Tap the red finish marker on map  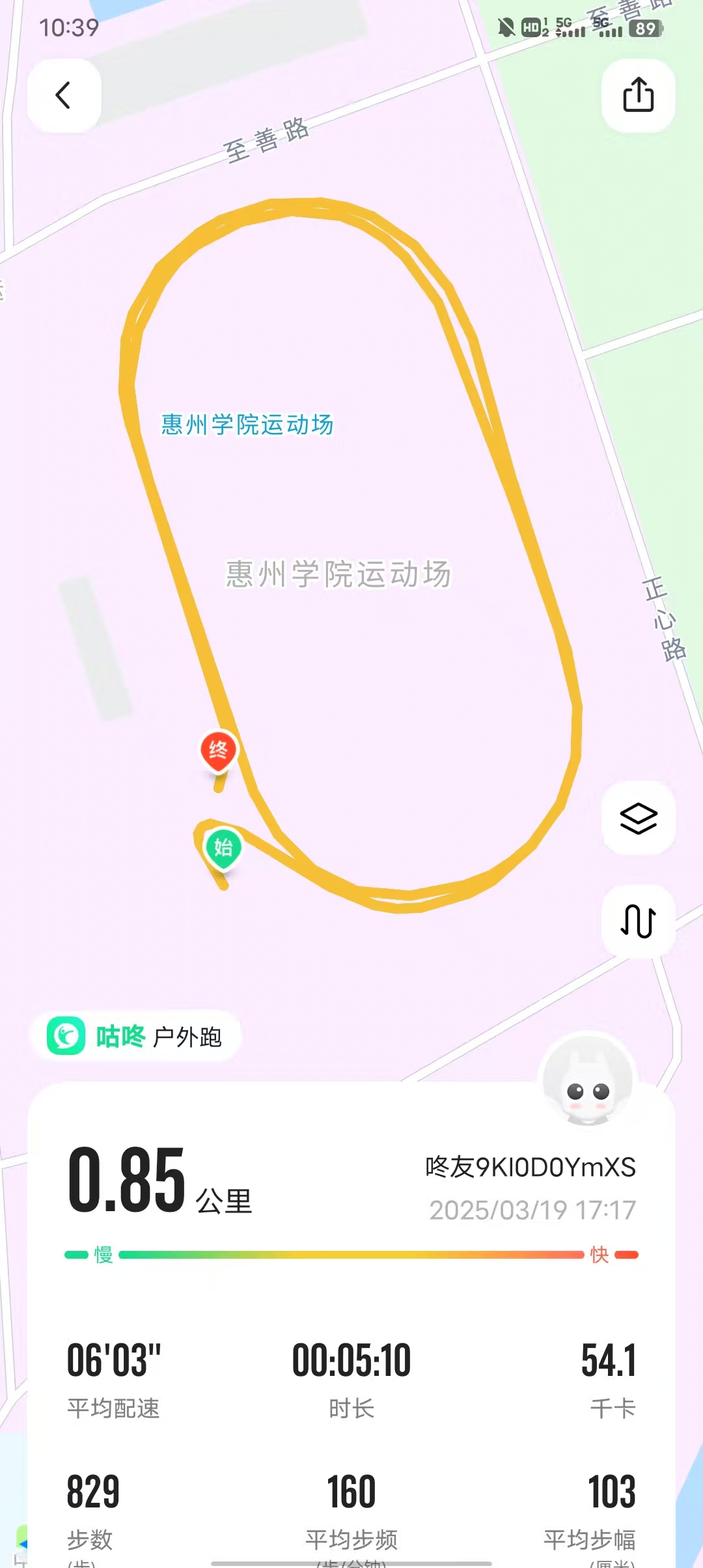coord(218,751)
